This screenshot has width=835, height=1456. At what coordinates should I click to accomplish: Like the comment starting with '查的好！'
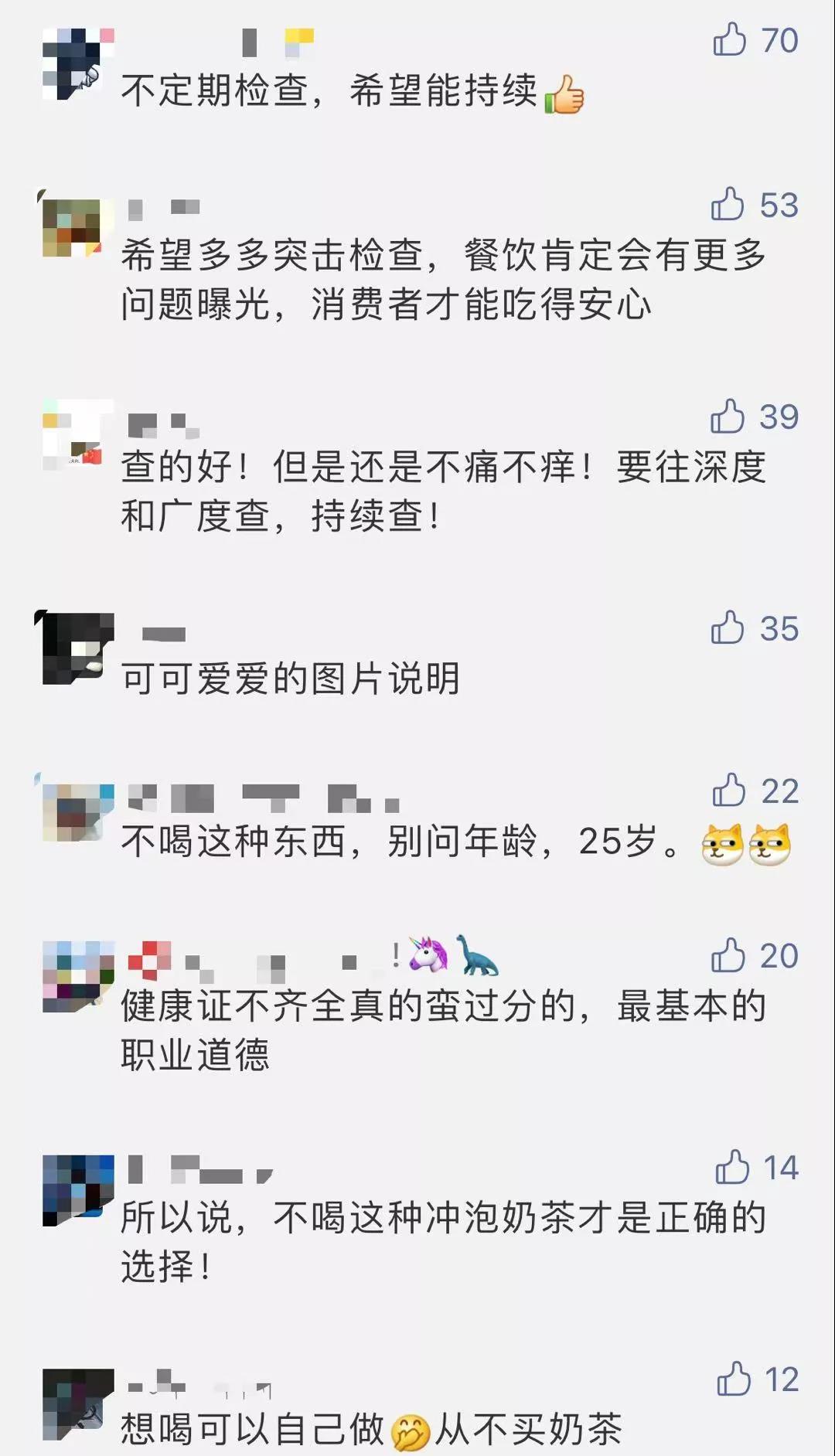727,417
